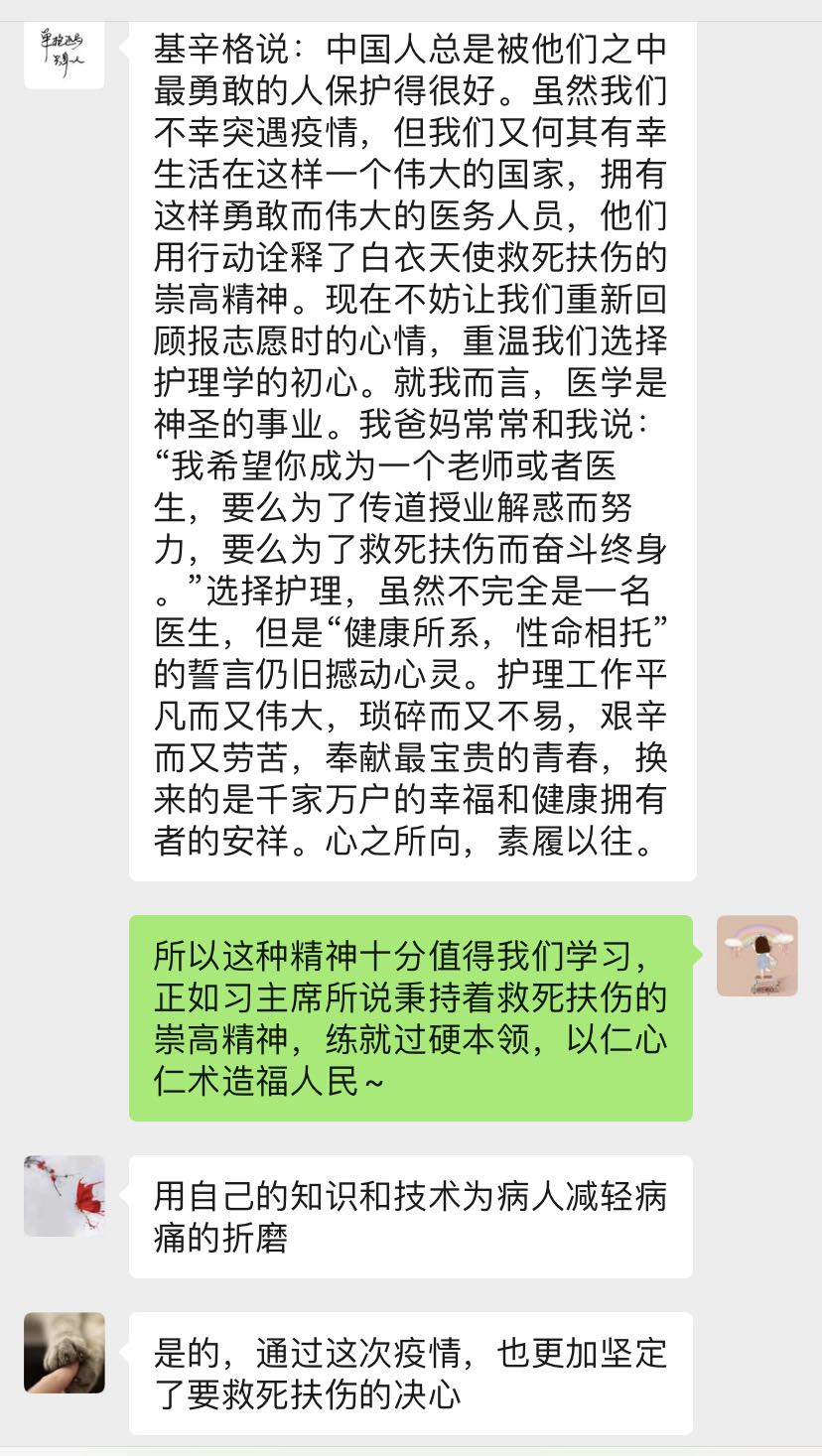Image resolution: width=822 pixels, height=1456 pixels.
Task: Tap the red leaves avatar next to 用自己的知识和技术
Action: [x=64, y=1195]
